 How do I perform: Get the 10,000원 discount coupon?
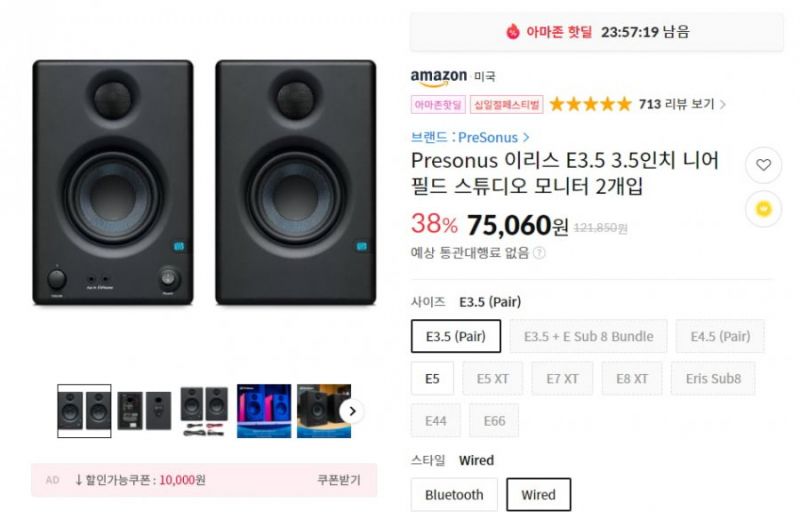[338, 480]
